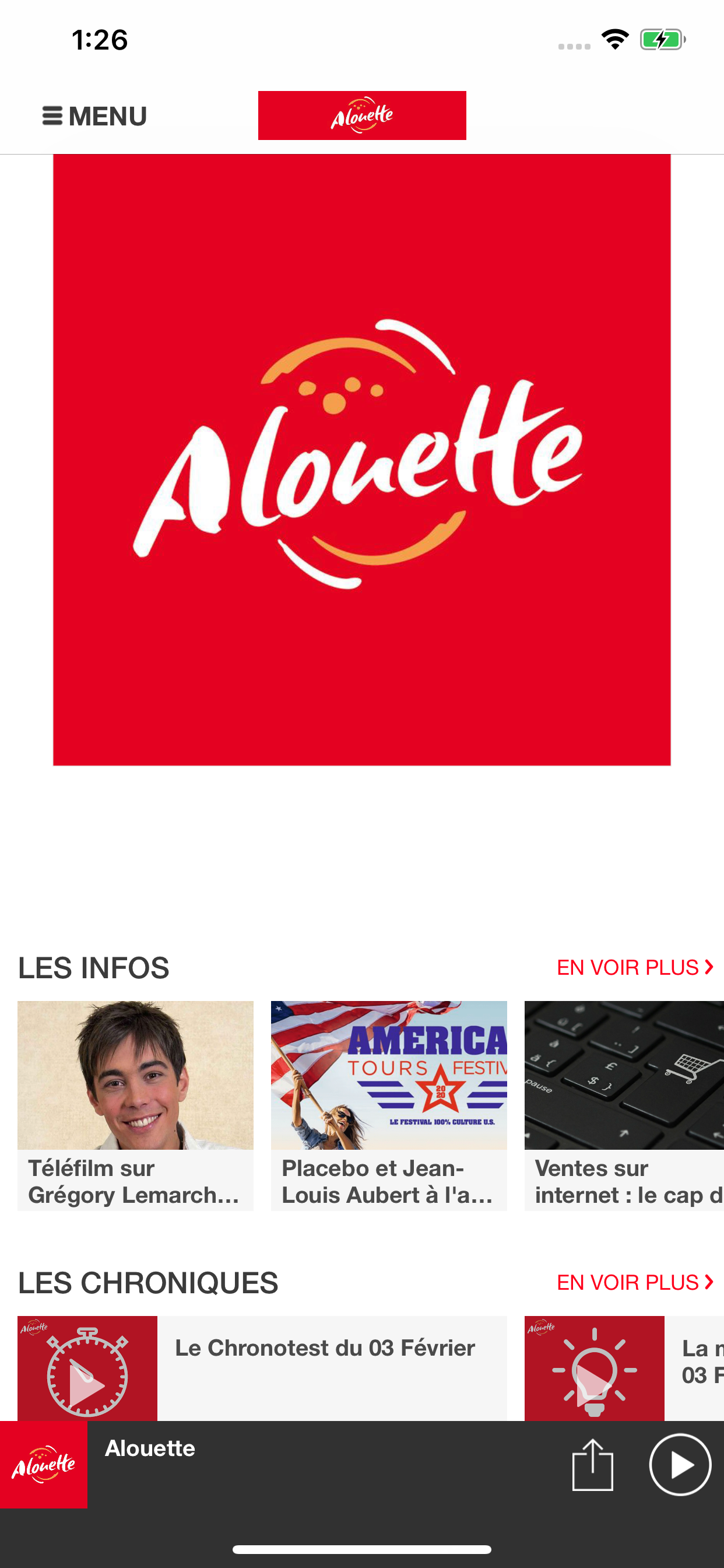The width and height of the screenshot is (724, 1568).
Task: Expand EN VOIR PLUS for LES CHRONIQUES
Action: [636, 1282]
